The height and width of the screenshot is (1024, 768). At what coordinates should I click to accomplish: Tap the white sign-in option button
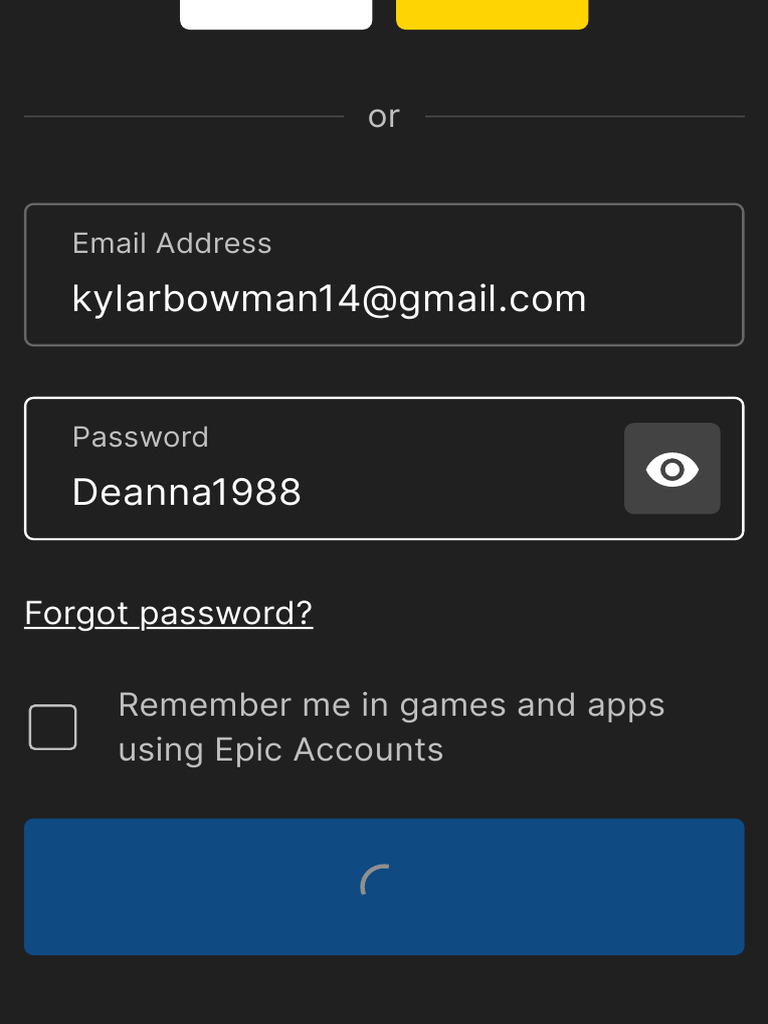coord(276,14)
